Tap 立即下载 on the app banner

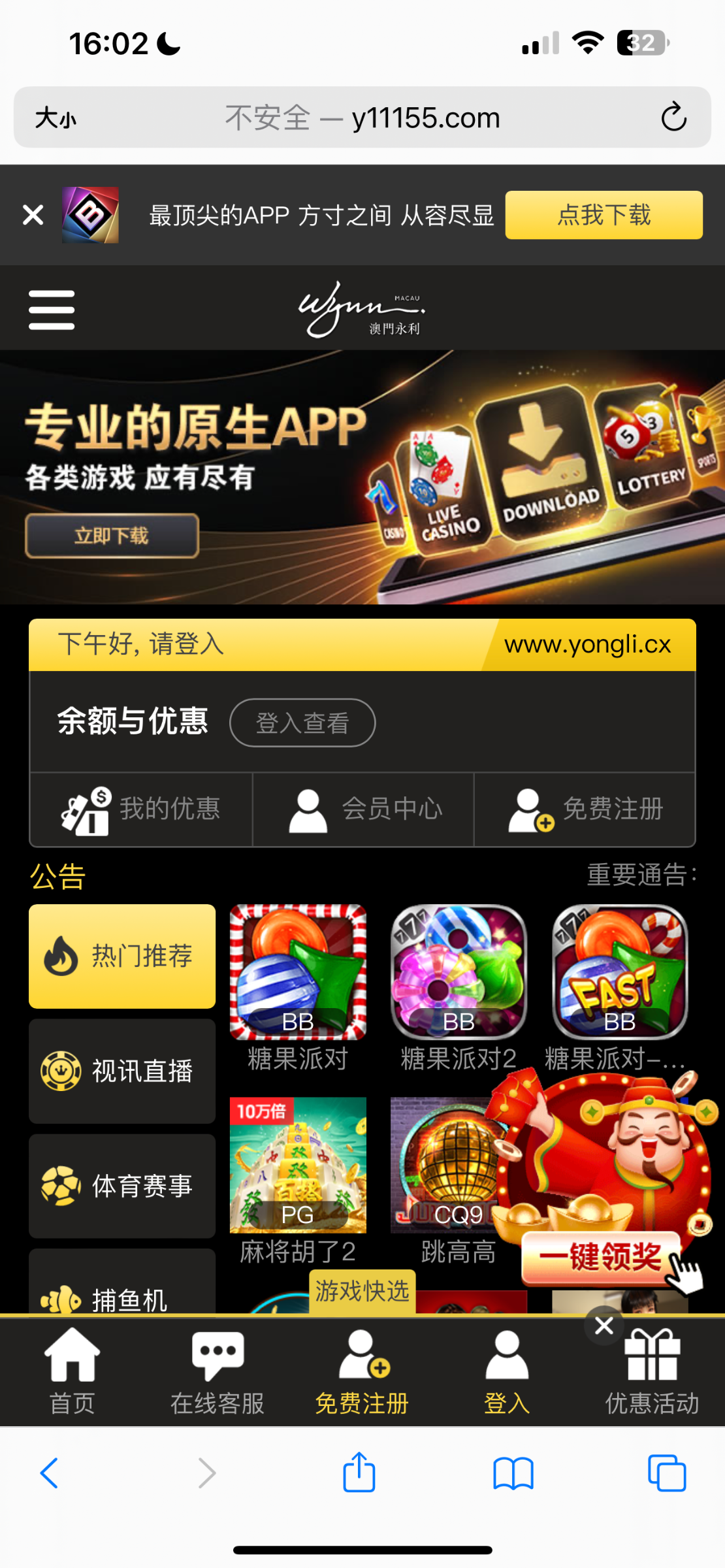112,536
